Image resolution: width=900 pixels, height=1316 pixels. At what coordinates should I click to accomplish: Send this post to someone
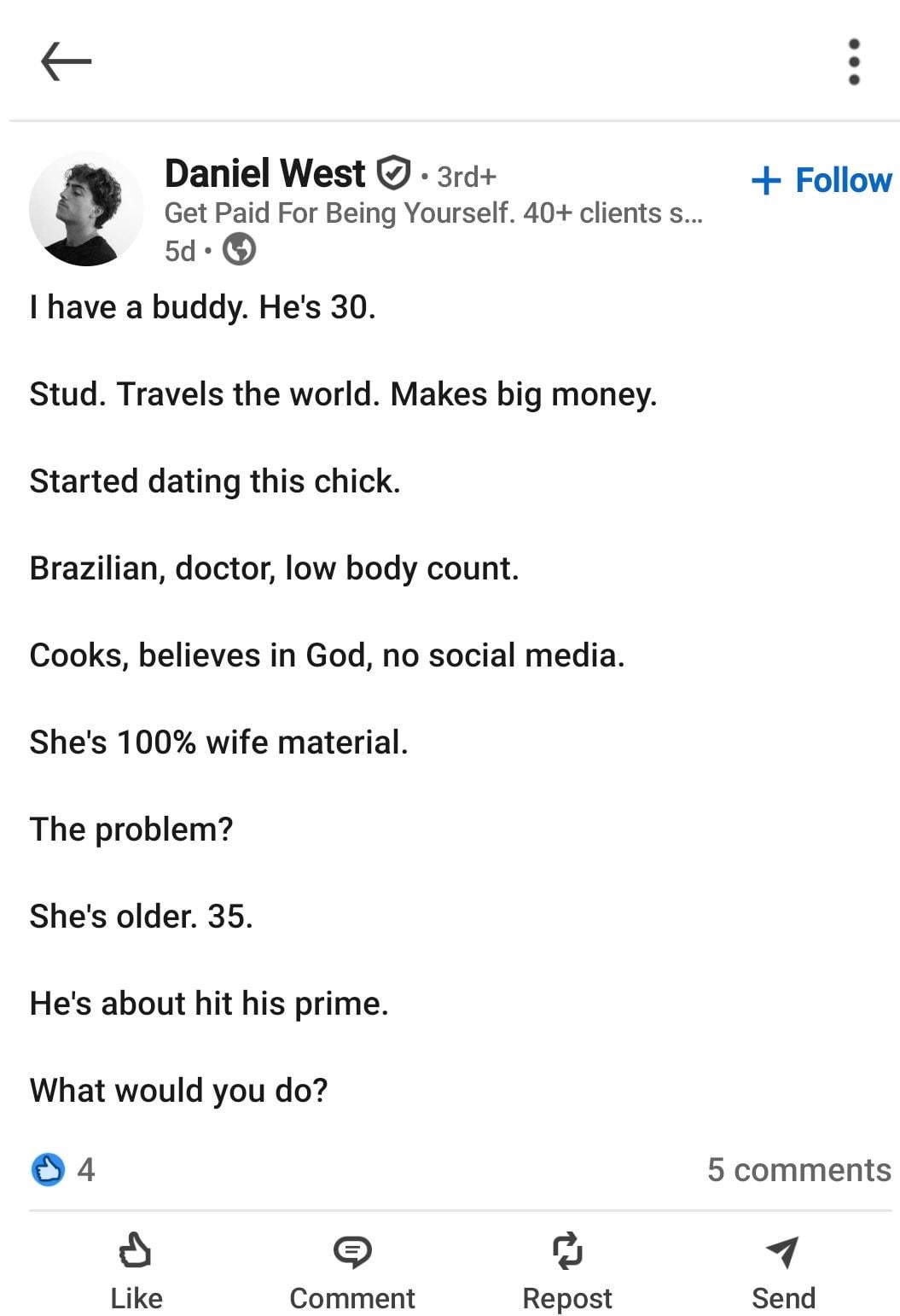point(783,1270)
